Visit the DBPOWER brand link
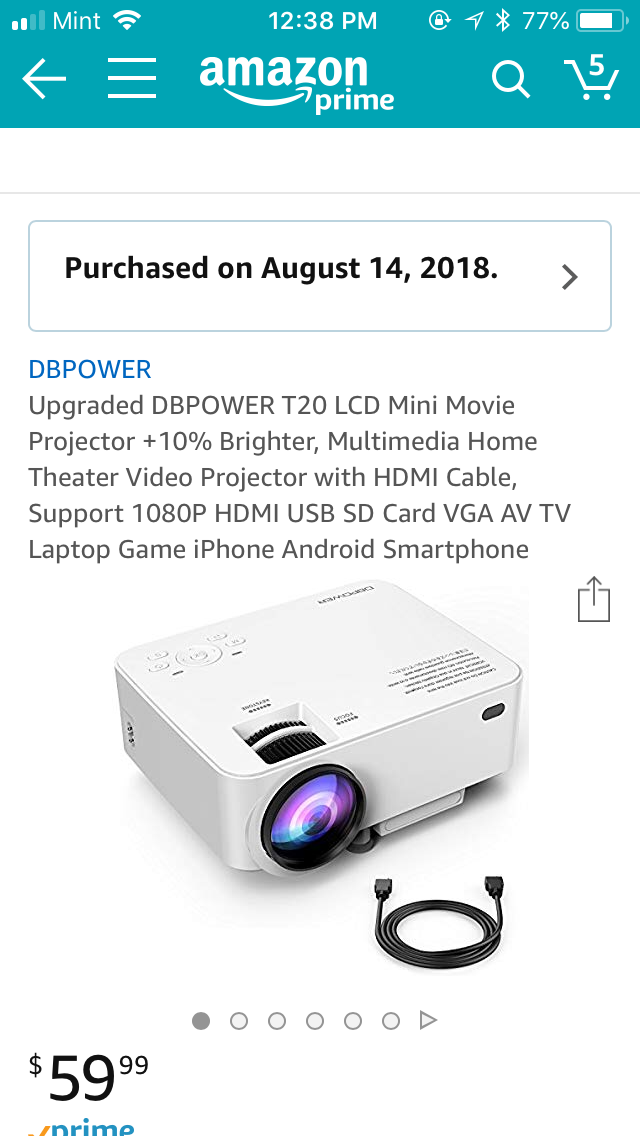The image size is (640, 1136). 90,369
